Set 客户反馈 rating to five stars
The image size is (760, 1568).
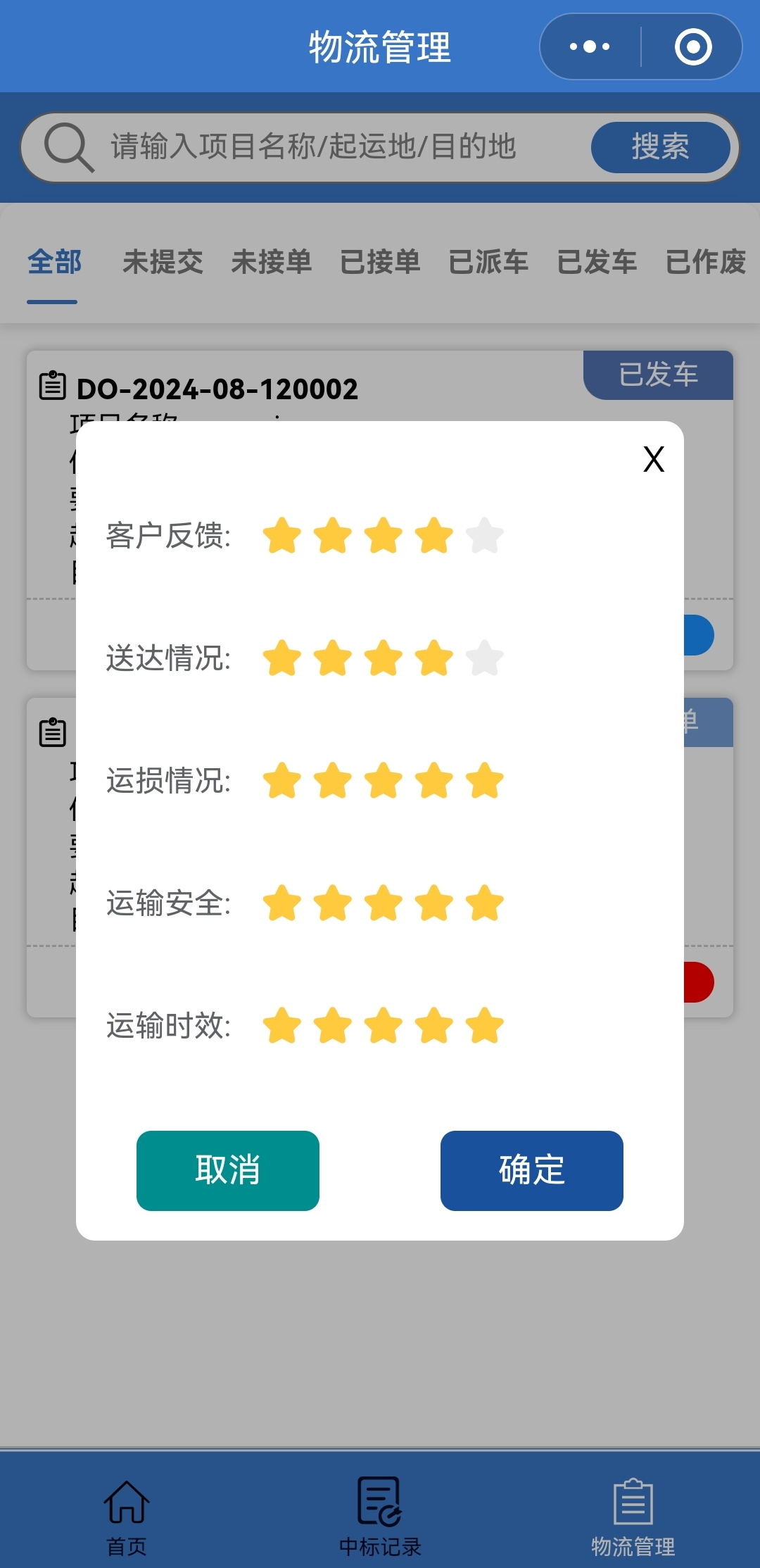click(x=485, y=536)
